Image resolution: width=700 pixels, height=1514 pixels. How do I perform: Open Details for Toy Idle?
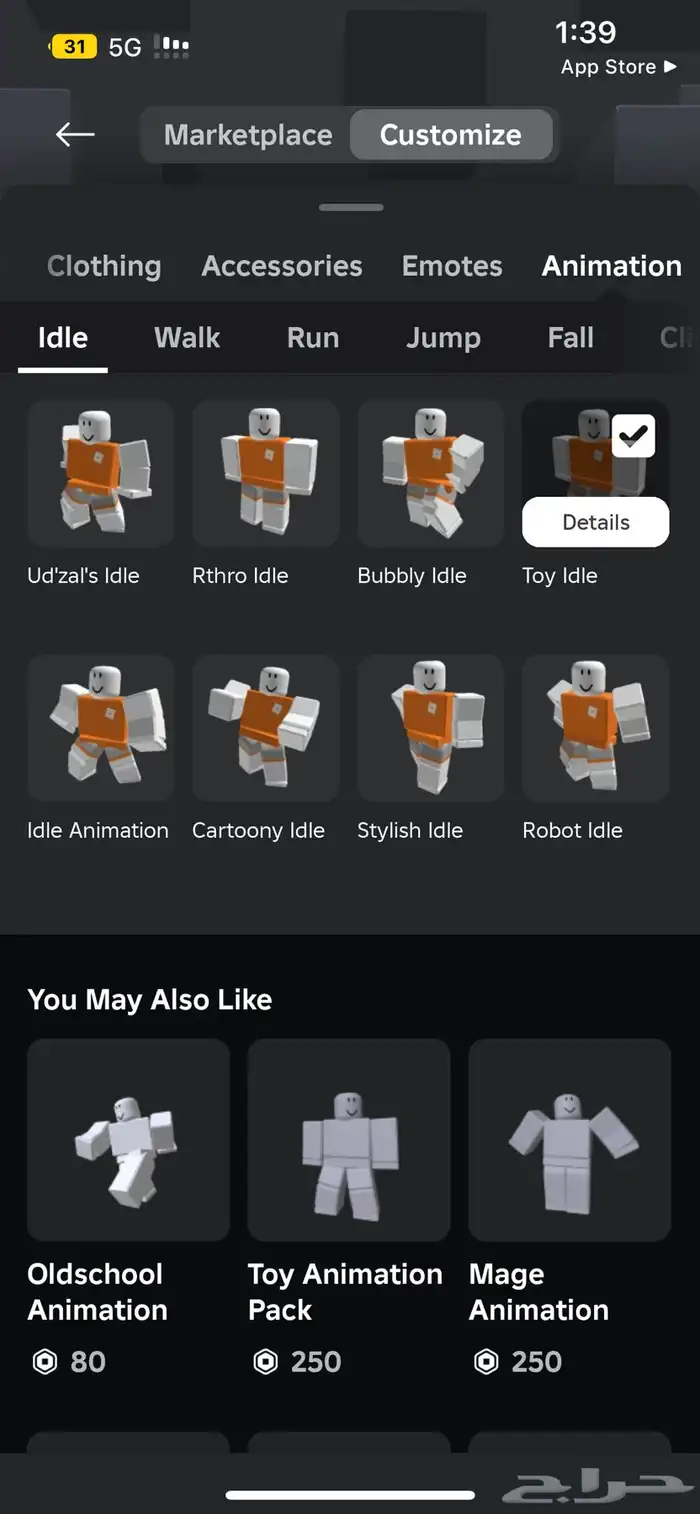(595, 522)
